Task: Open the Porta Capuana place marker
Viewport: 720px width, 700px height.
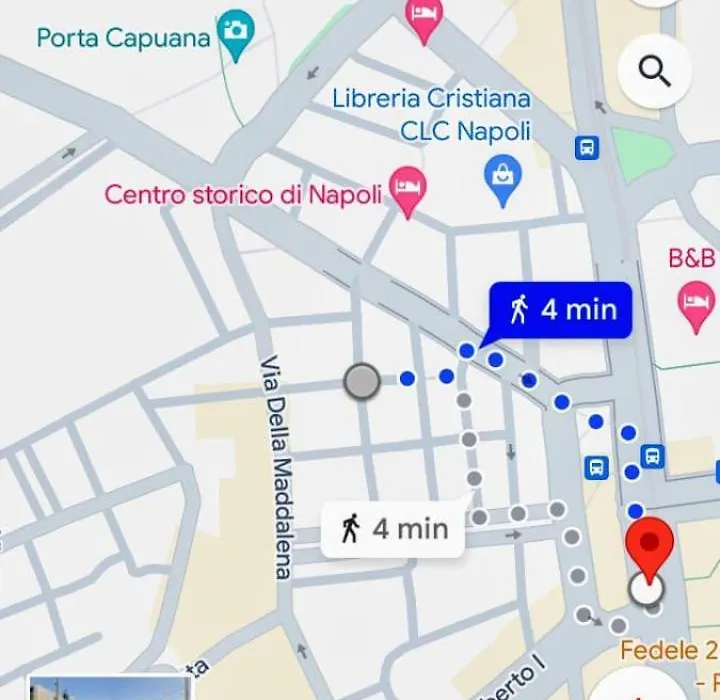Action: pos(236,36)
